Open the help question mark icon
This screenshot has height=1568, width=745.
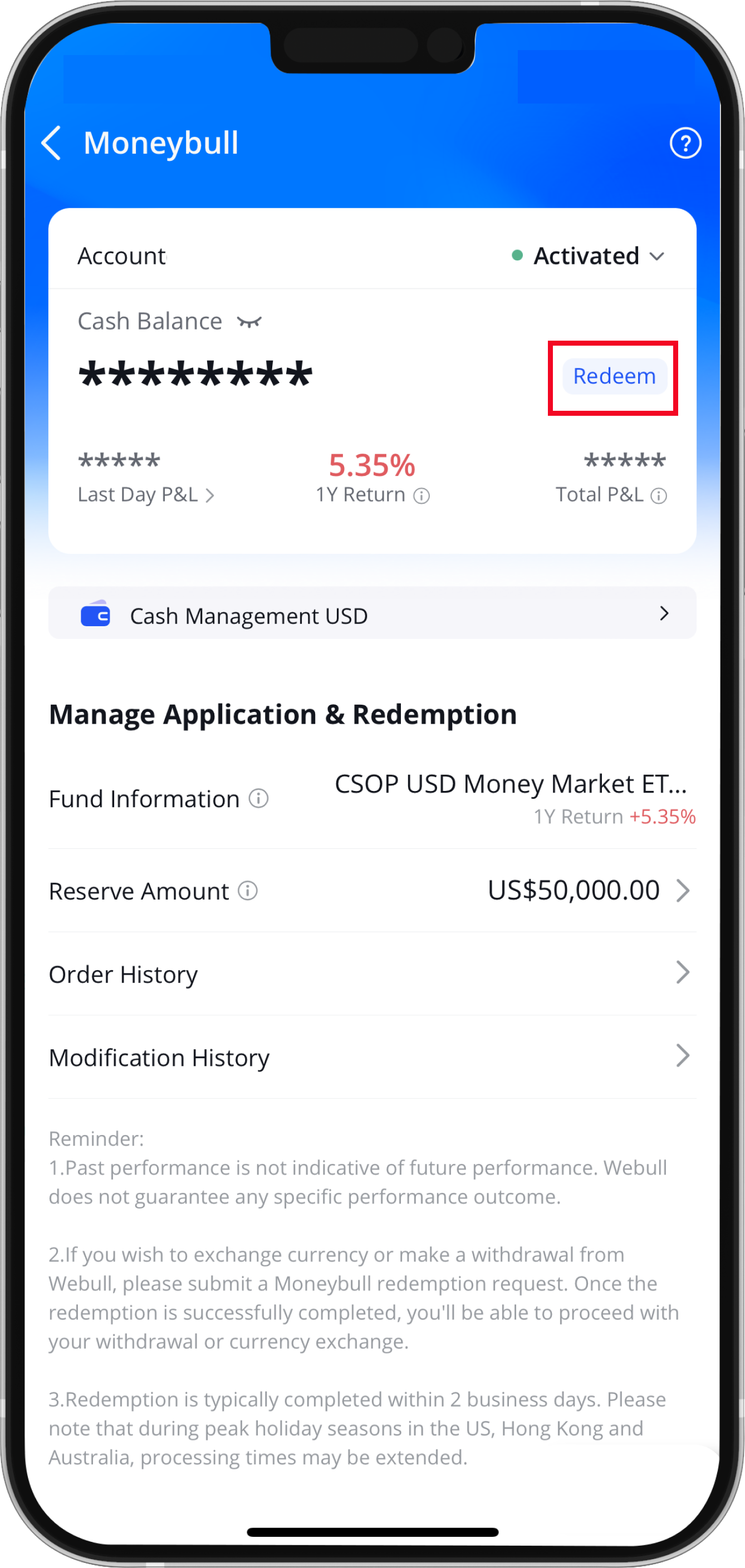(x=685, y=144)
